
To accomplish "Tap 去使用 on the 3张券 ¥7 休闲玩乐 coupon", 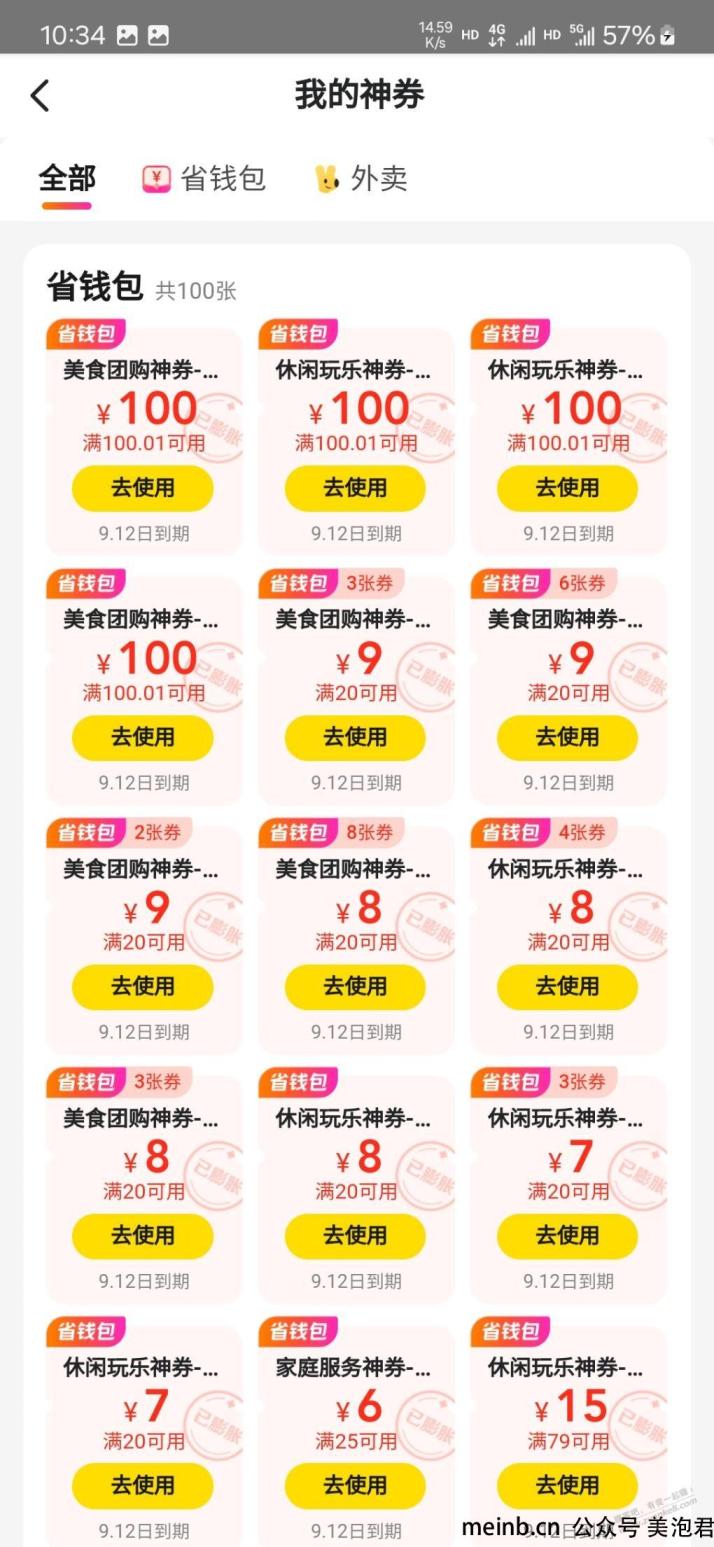I will tap(567, 1236).
